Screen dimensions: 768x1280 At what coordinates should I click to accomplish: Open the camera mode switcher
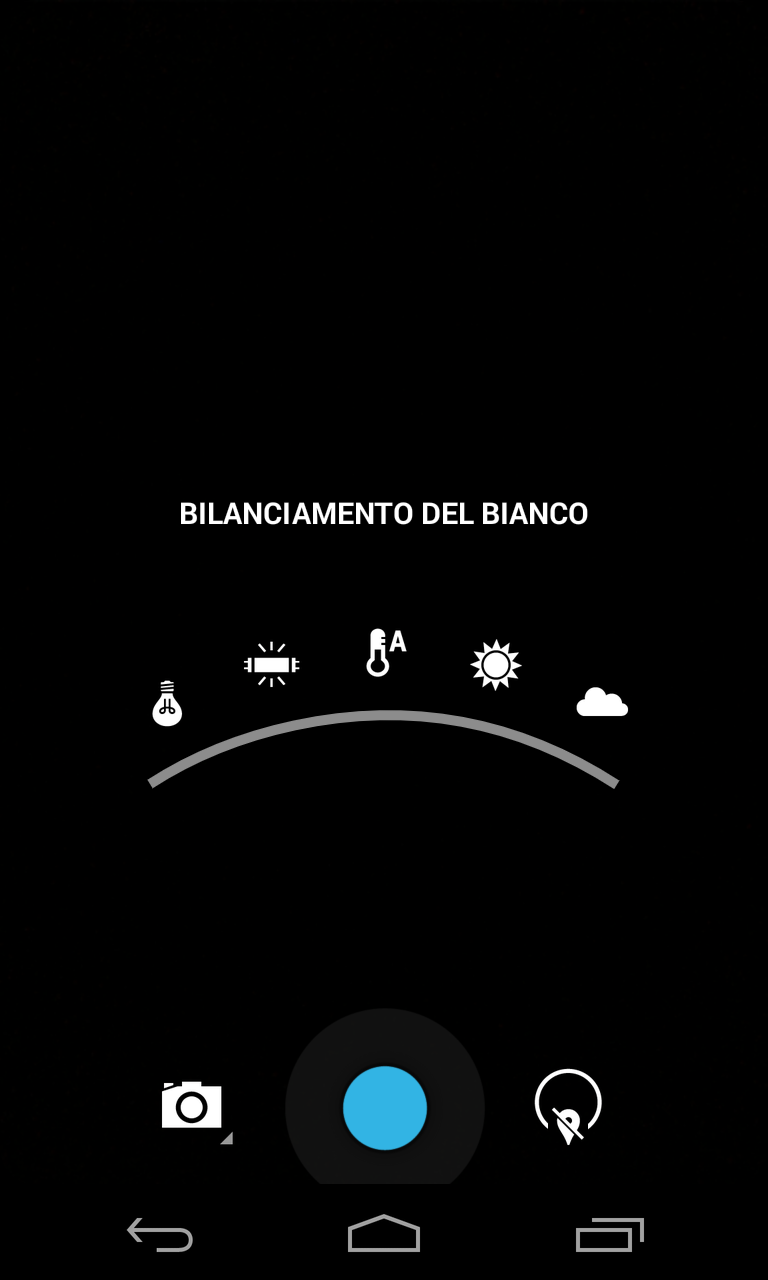tap(193, 1108)
